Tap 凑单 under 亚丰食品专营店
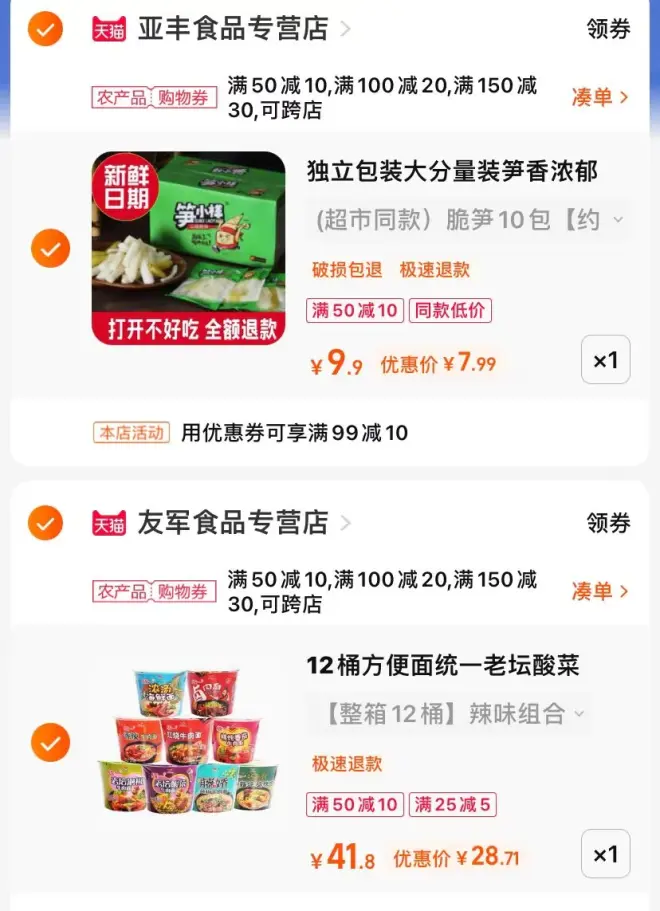 point(599,97)
